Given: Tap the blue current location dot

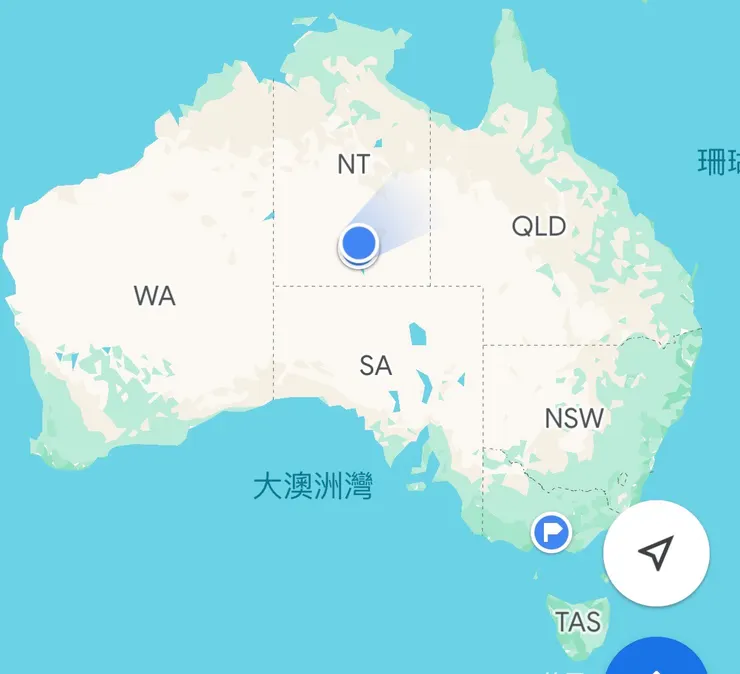Looking at the screenshot, I should coord(358,243).
